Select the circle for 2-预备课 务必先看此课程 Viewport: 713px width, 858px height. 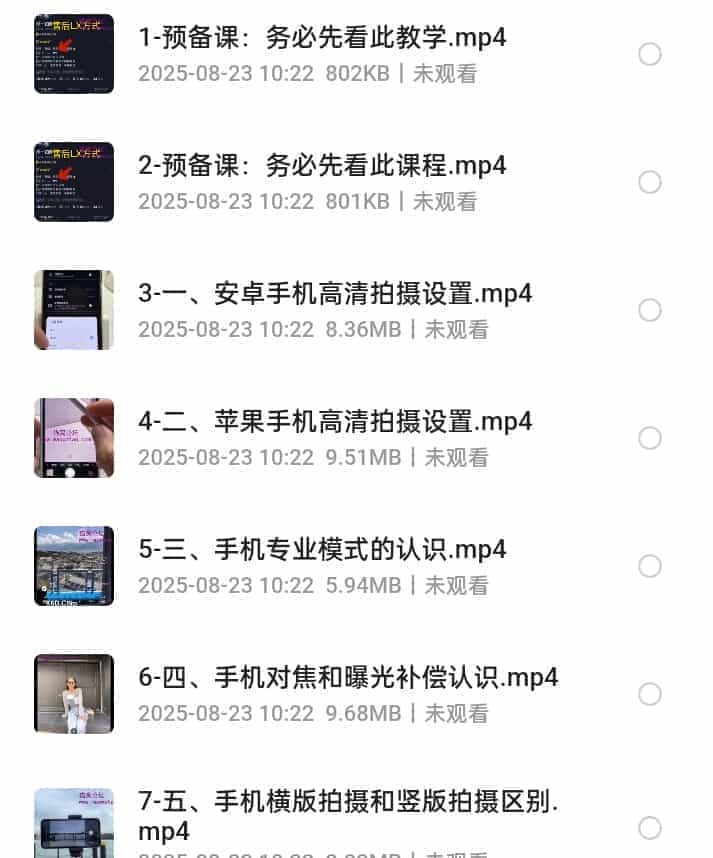tap(650, 182)
